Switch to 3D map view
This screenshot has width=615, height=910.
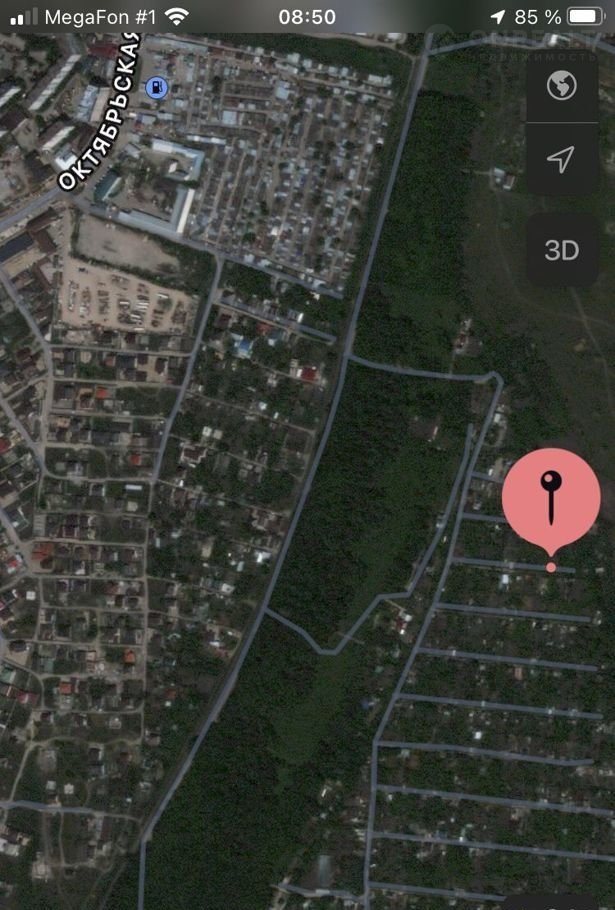(x=561, y=250)
